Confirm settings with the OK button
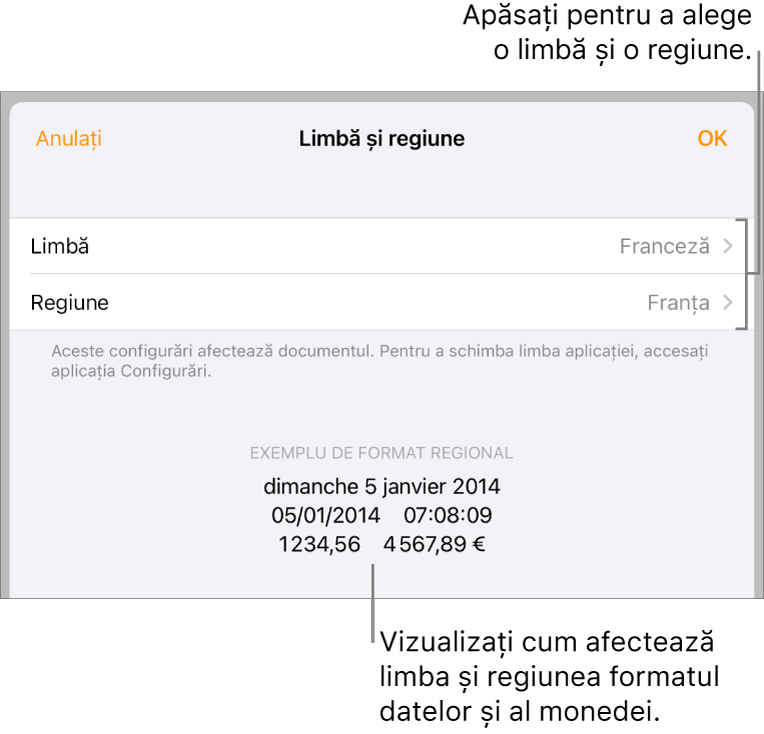Image resolution: width=764 pixels, height=734 pixels. [712, 139]
